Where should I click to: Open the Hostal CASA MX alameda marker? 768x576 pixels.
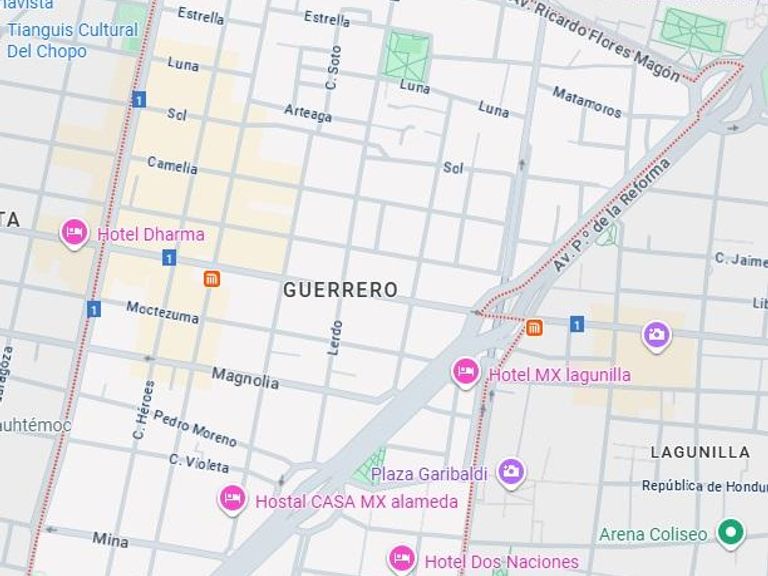(232, 500)
